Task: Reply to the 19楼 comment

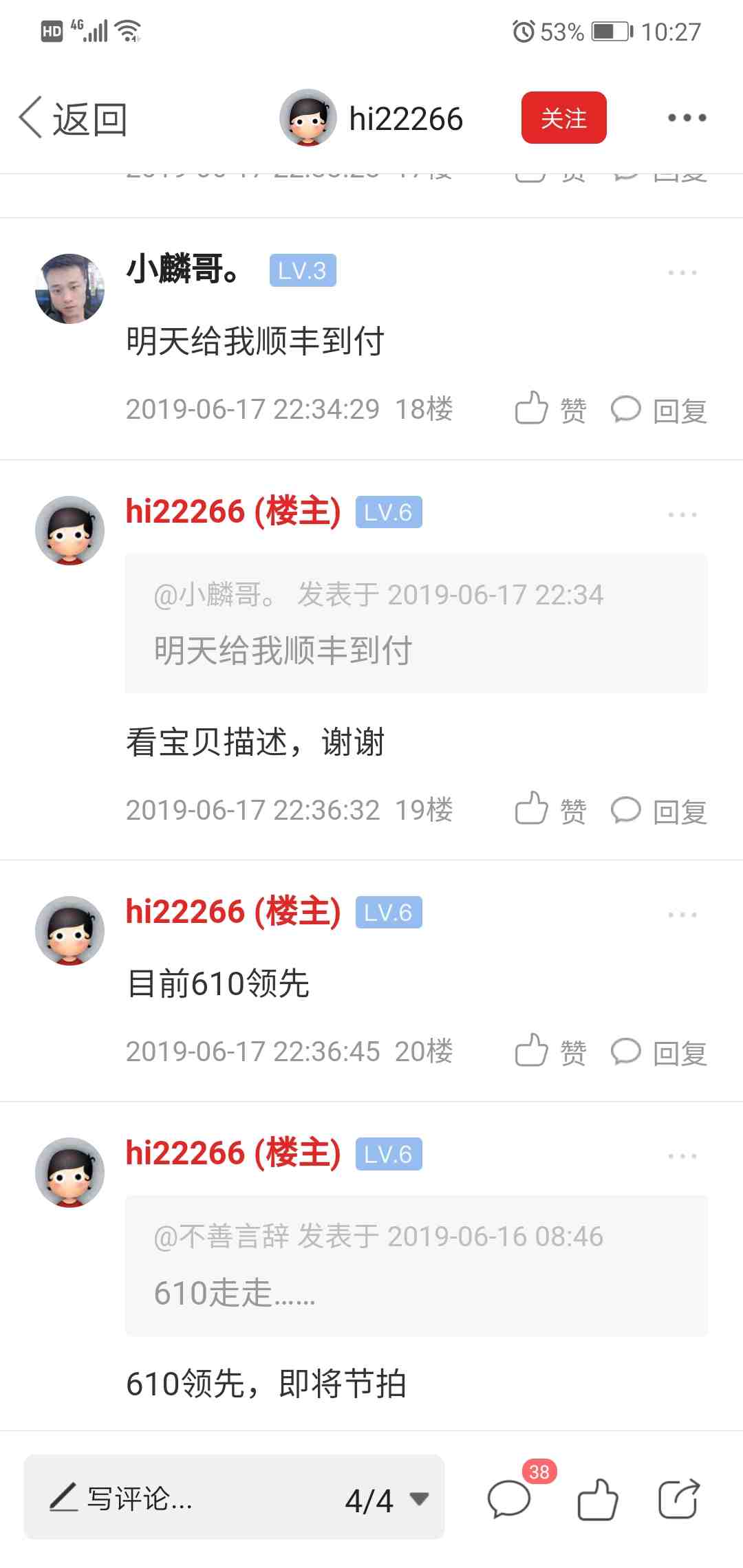Action: click(x=659, y=811)
